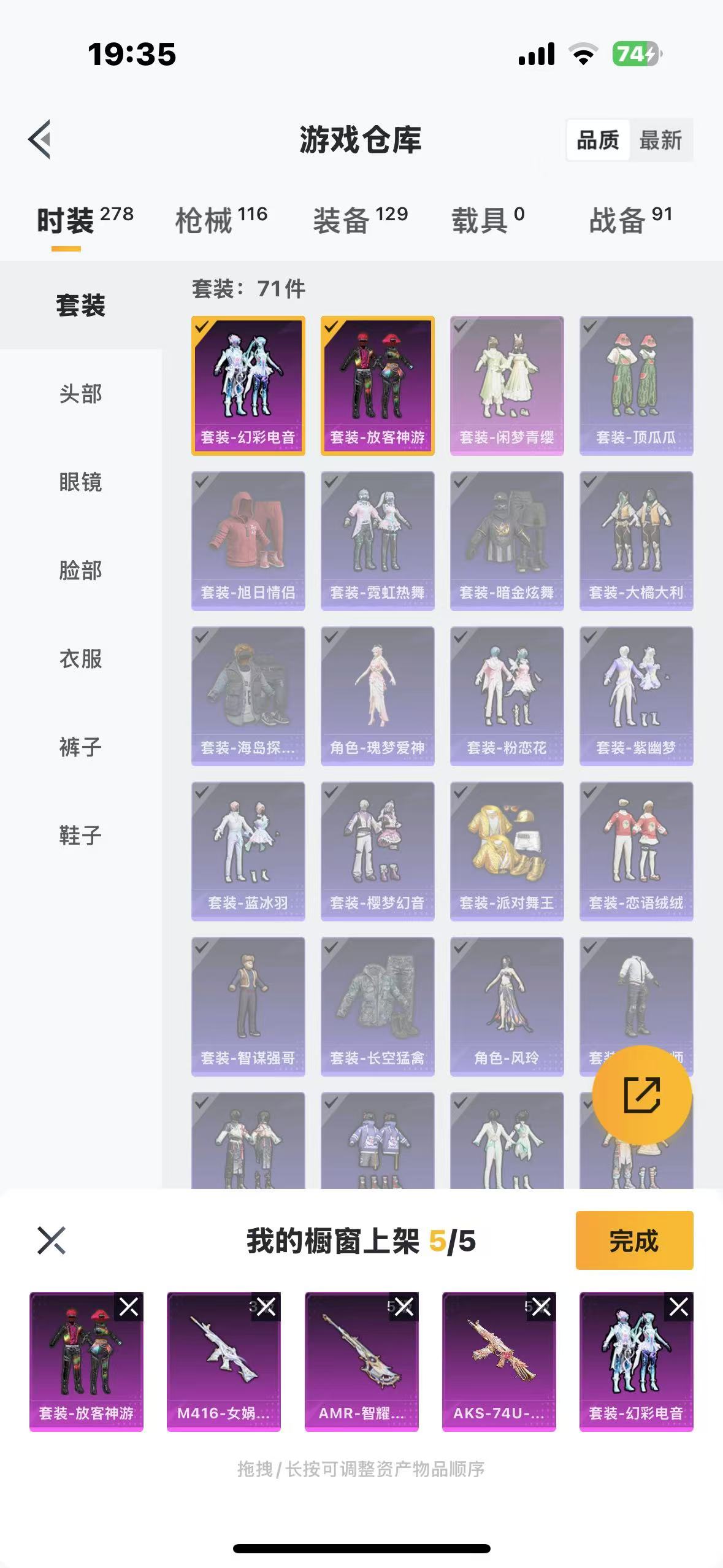Remove 套装-放客神游 from the showcase
Image resolution: width=723 pixels, height=1568 pixels.
[x=129, y=1307]
